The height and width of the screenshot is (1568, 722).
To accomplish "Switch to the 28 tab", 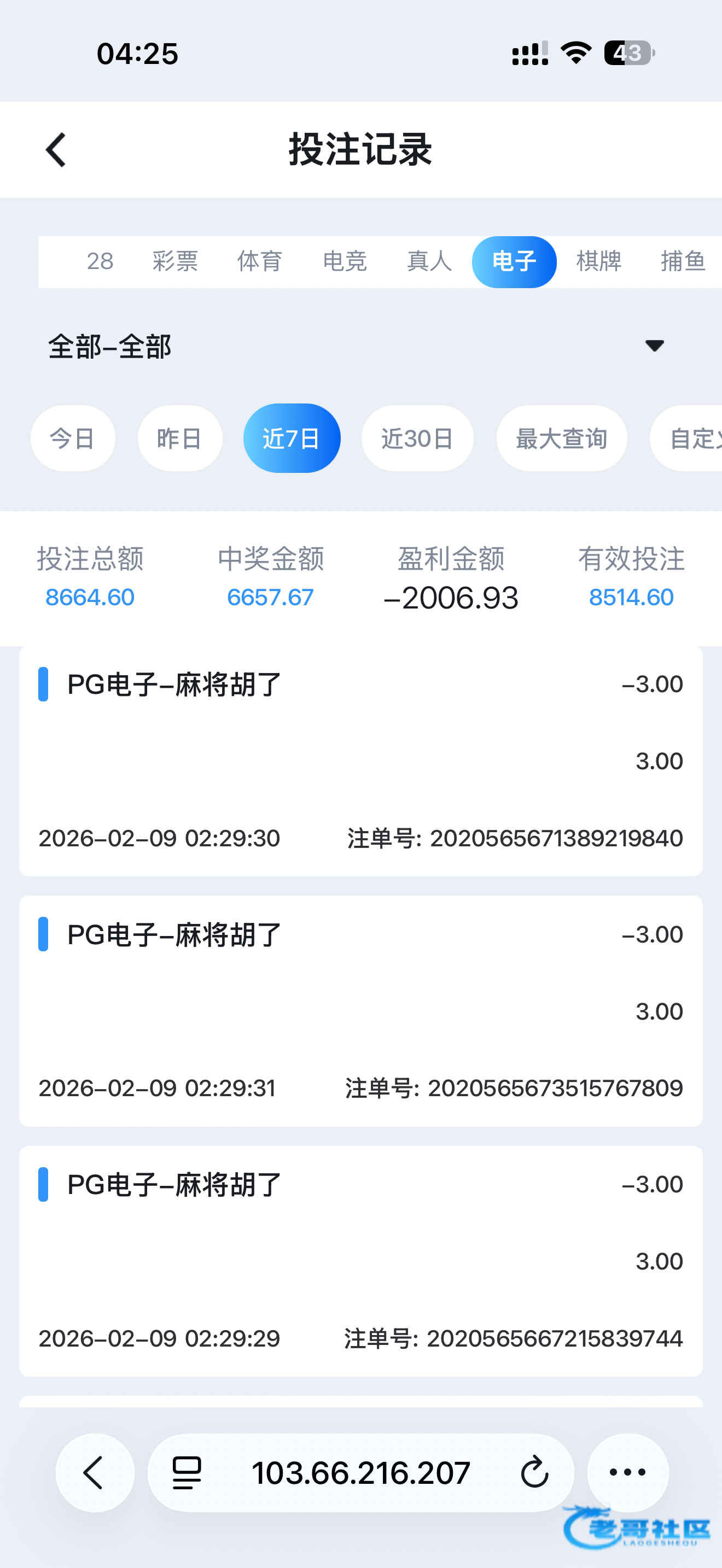I will 100,262.
